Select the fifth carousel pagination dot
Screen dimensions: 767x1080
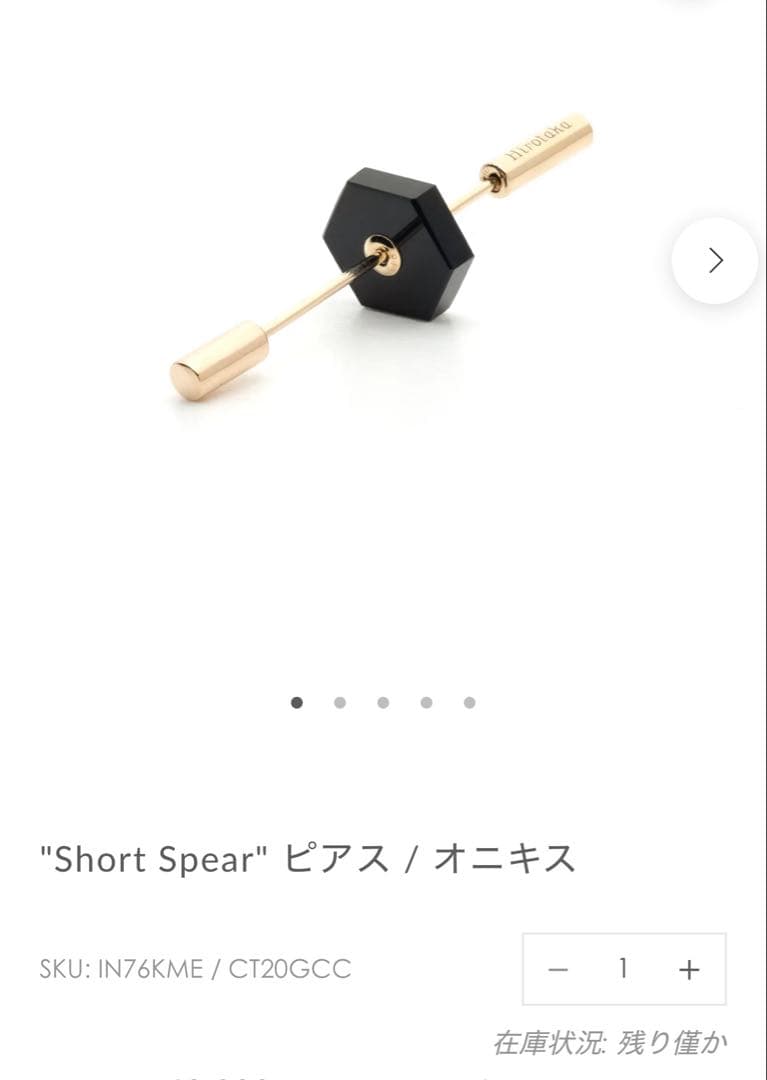[x=467, y=703]
